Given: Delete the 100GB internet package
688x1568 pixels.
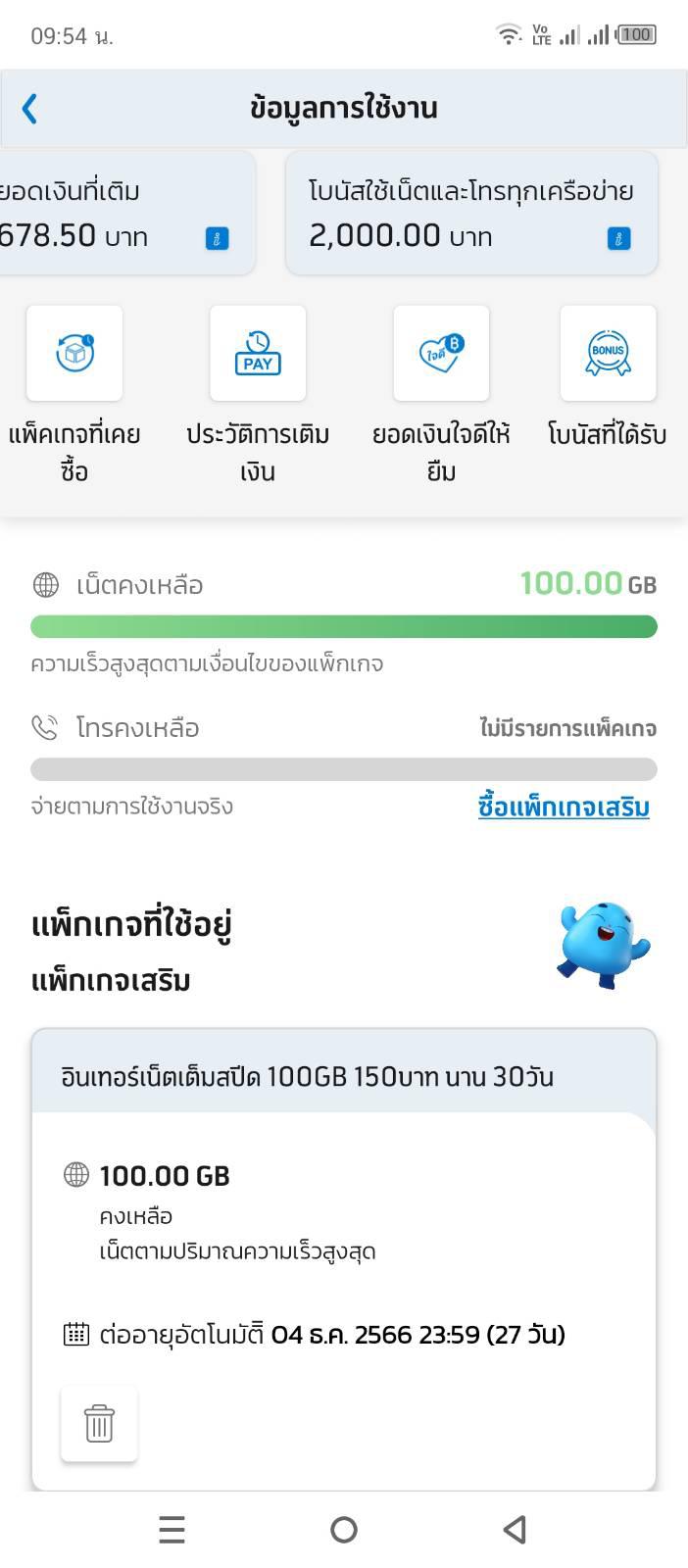Looking at the screenshot, I should (99, 1423).
